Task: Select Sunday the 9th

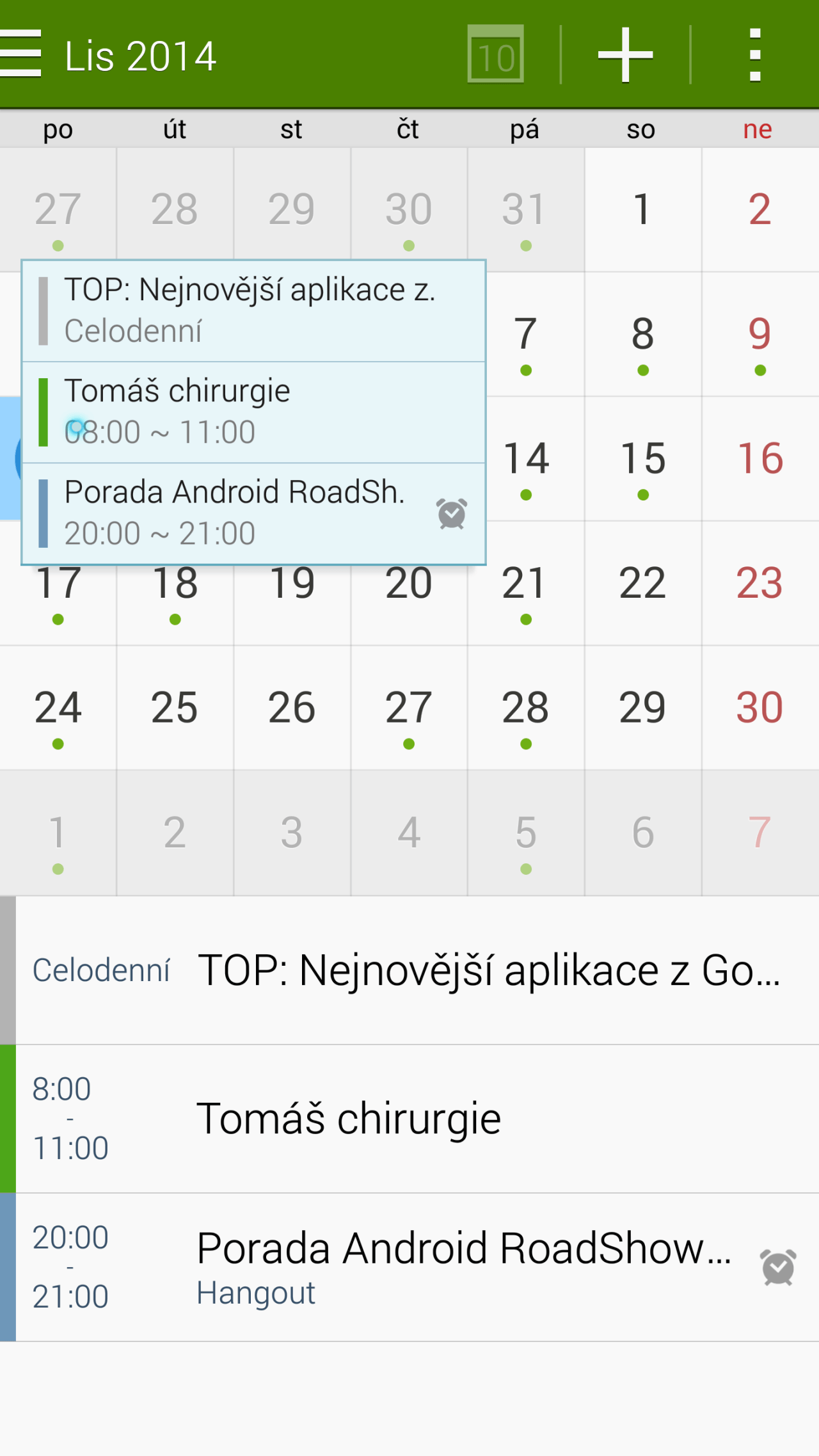Action: pos(760,334)
